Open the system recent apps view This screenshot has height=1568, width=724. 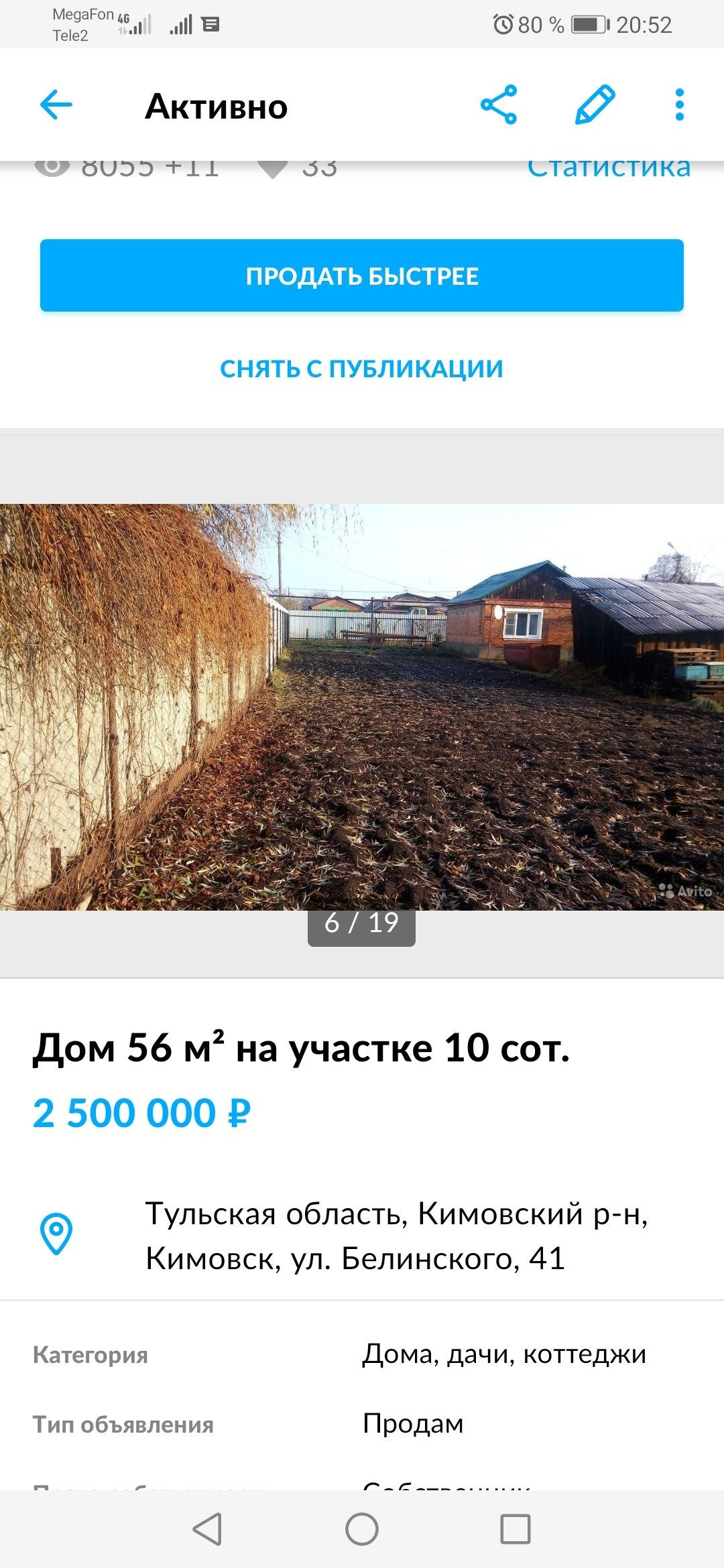click(x=515, y=1529)
